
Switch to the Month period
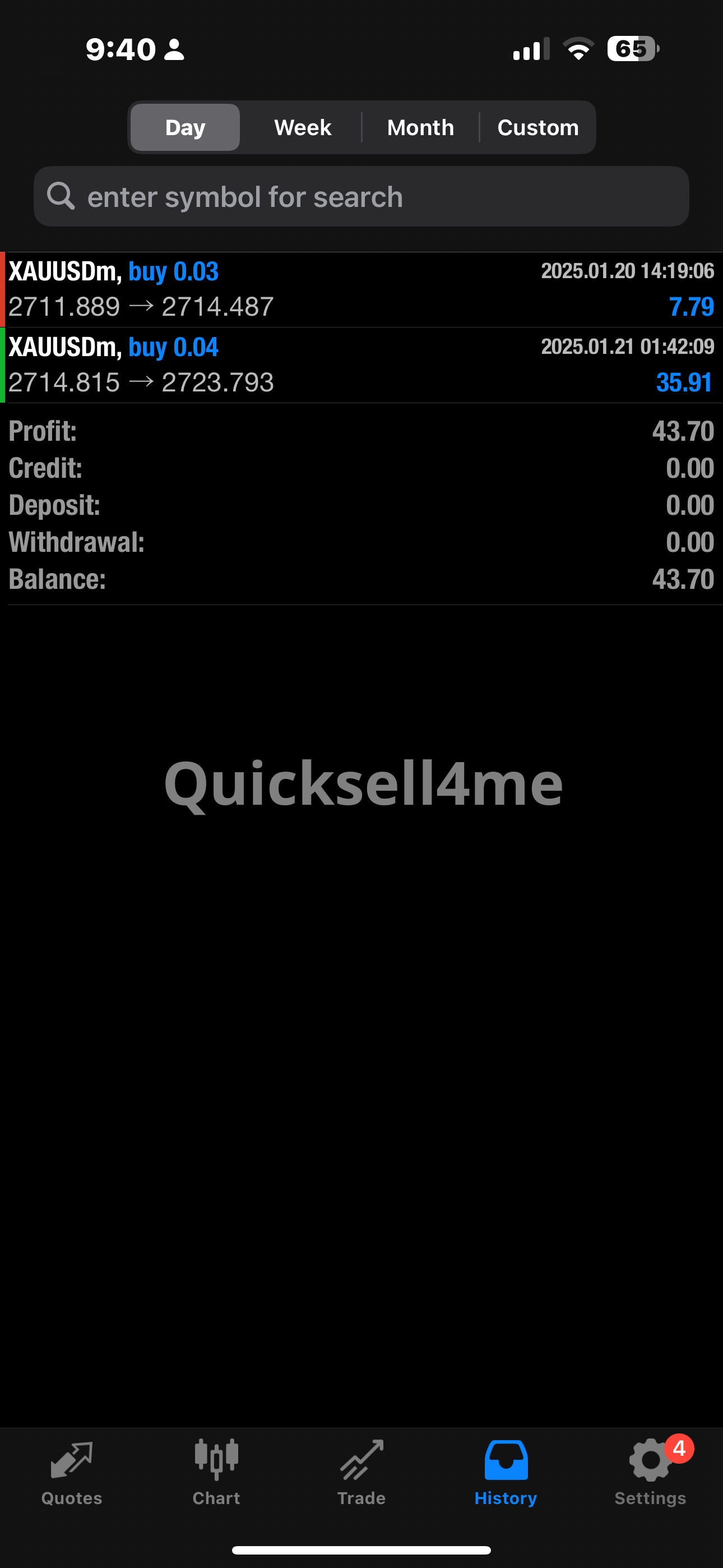click(x=420, y=127)
